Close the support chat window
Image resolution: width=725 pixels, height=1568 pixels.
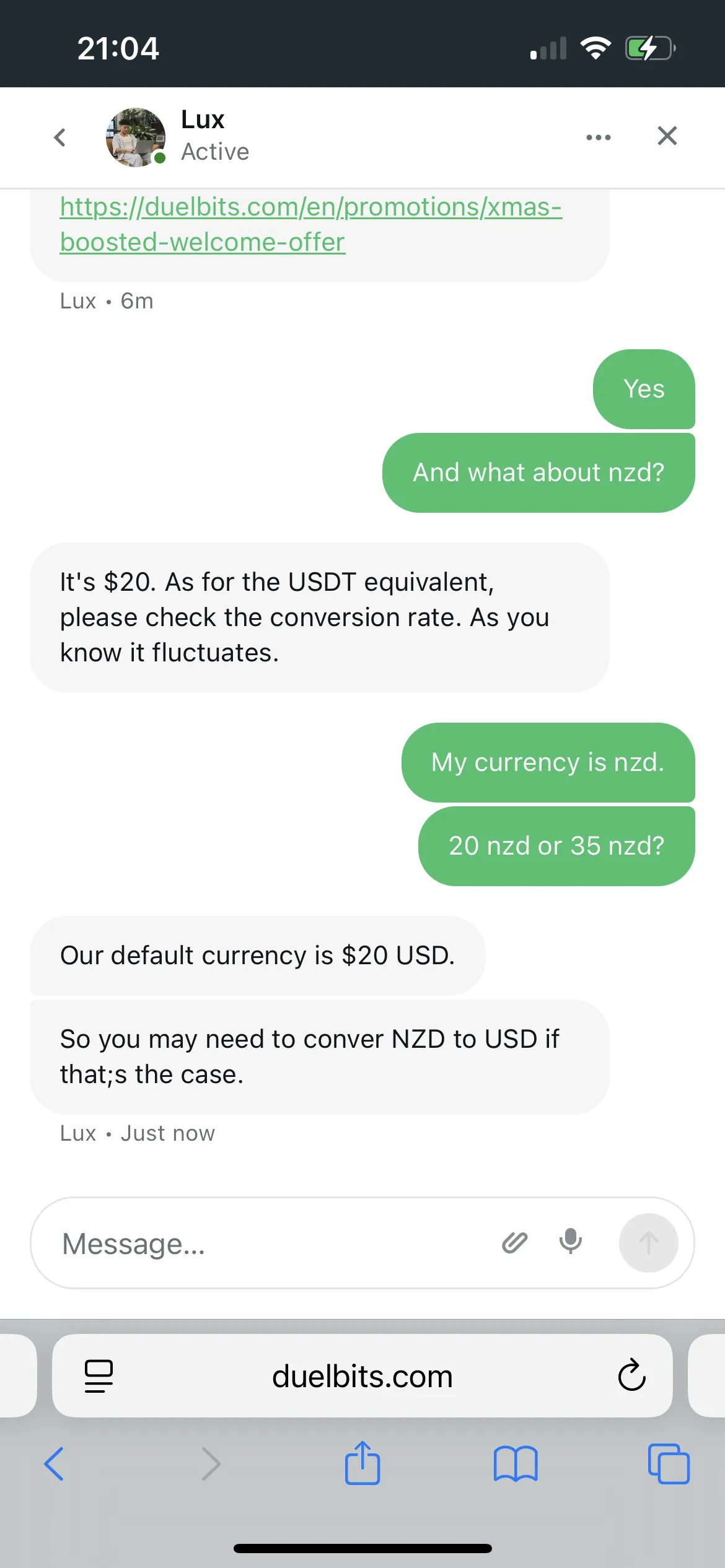(x=667, y=136)
